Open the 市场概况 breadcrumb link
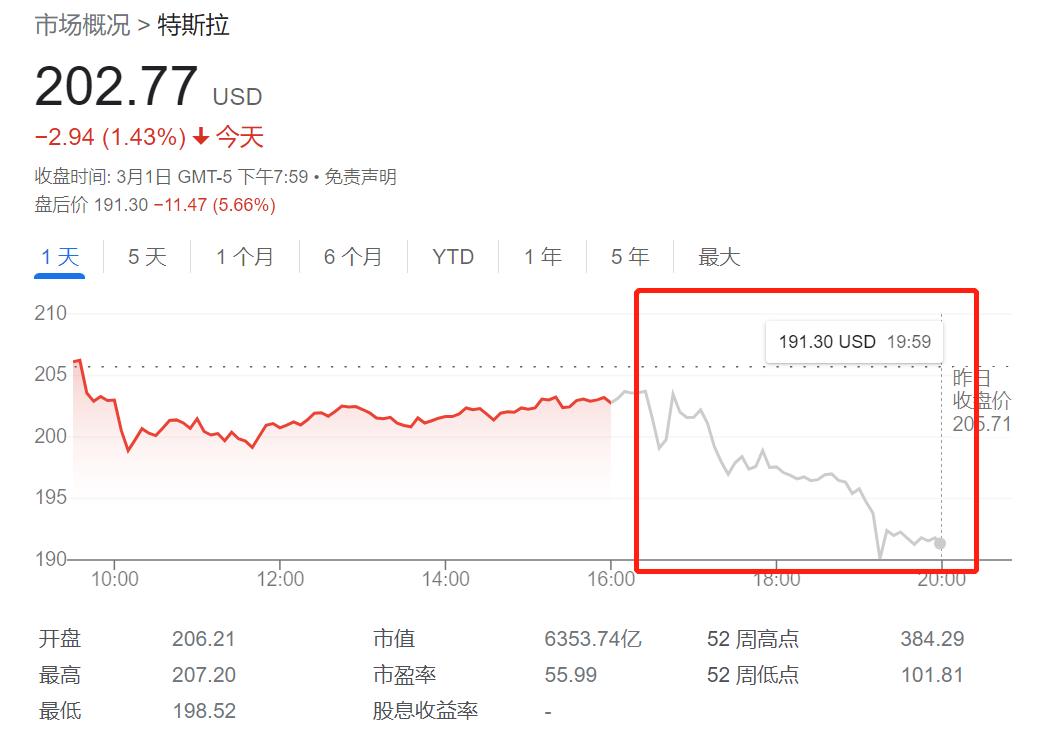The height and width of the screenshot is (741, 1041). (82, 25)
